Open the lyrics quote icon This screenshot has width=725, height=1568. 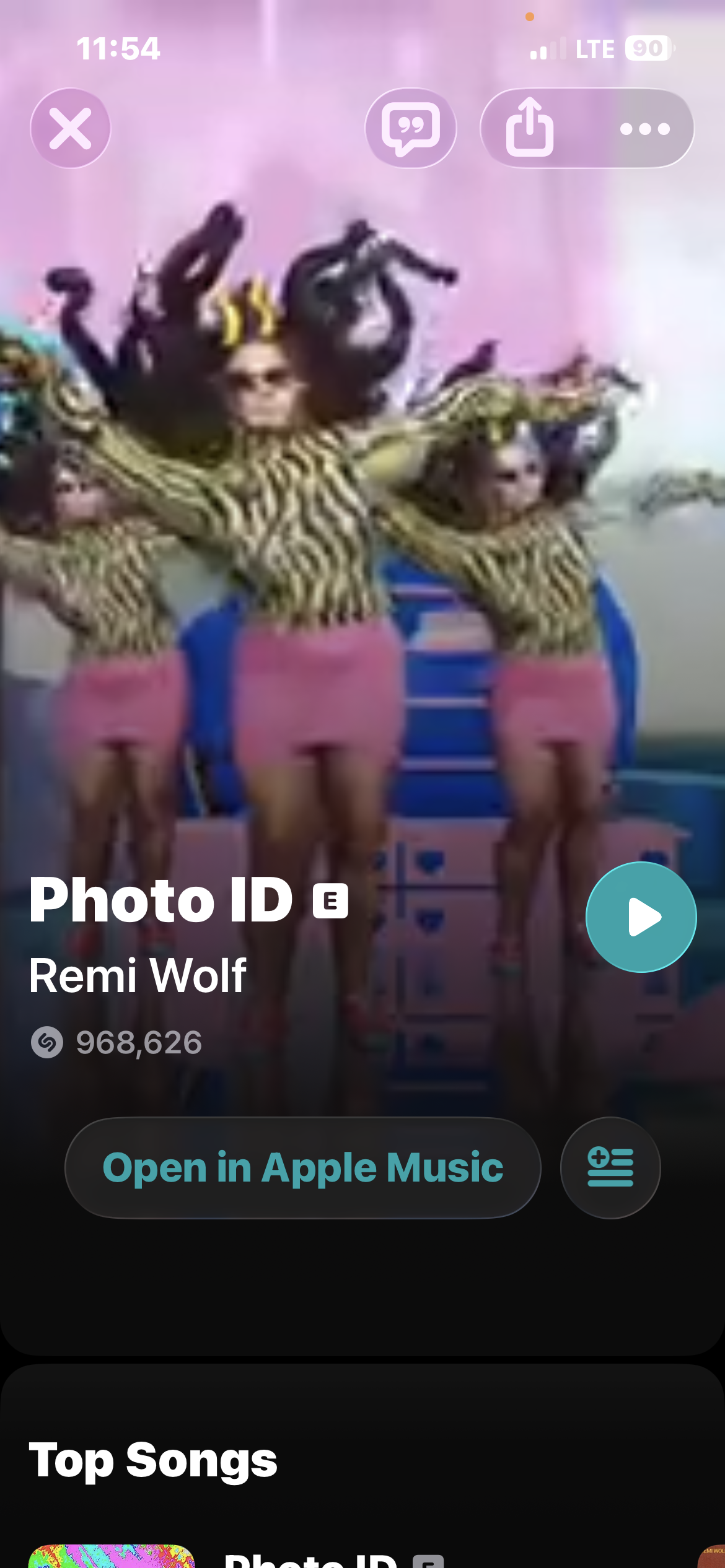click(x=410, y=128)
